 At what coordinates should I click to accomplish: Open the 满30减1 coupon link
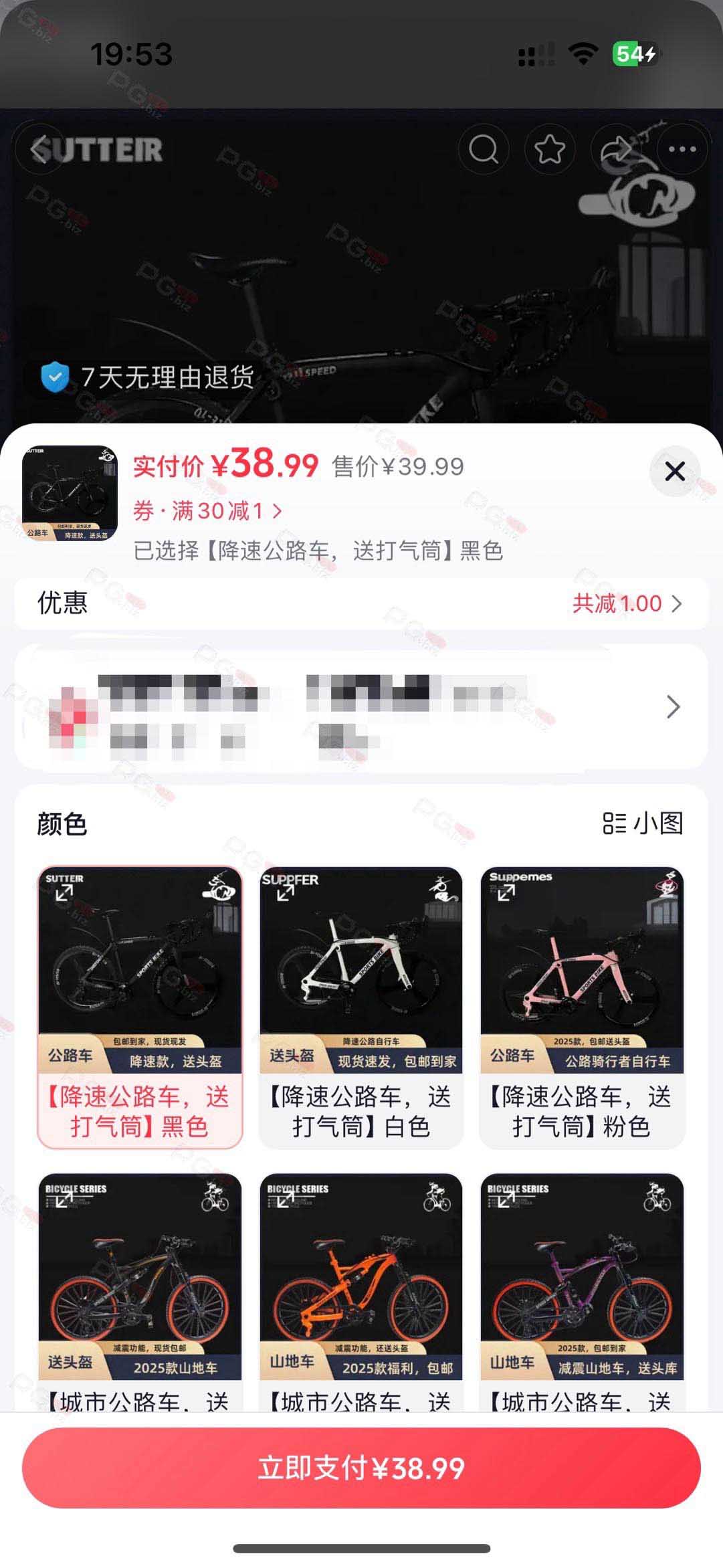[208, 512]
